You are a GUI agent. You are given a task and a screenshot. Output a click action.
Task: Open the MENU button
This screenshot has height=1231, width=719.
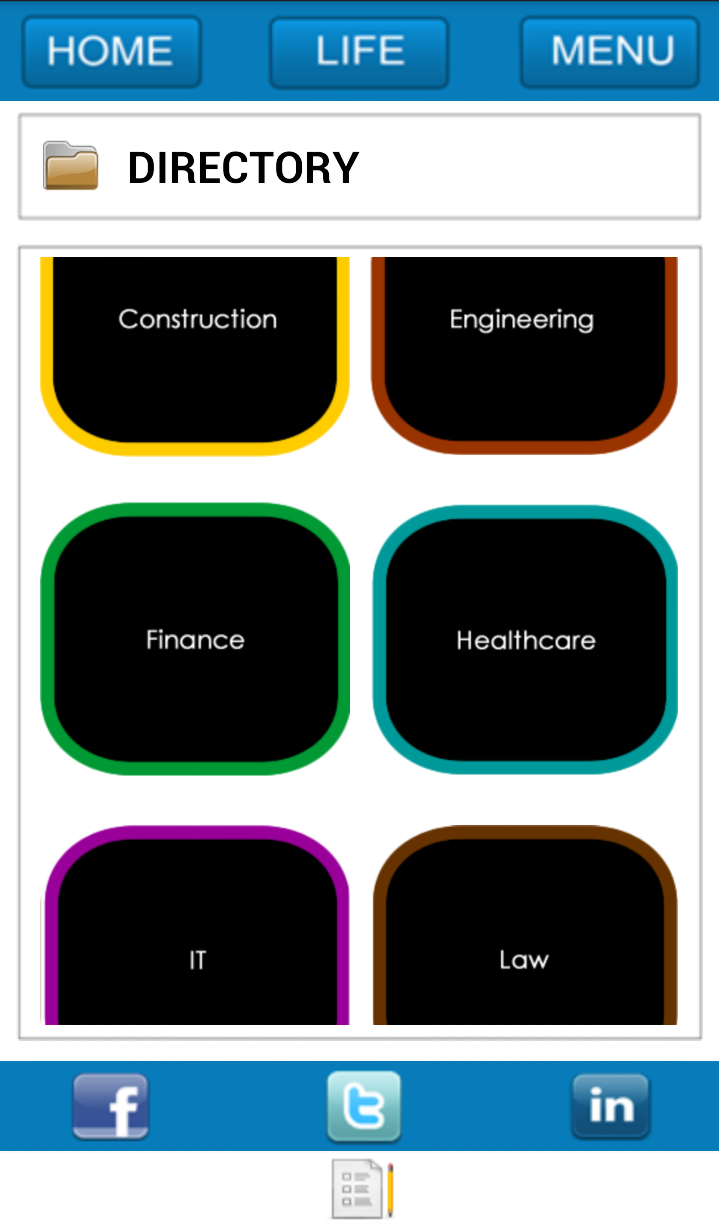pyautogui.click(x=610, y=52)
